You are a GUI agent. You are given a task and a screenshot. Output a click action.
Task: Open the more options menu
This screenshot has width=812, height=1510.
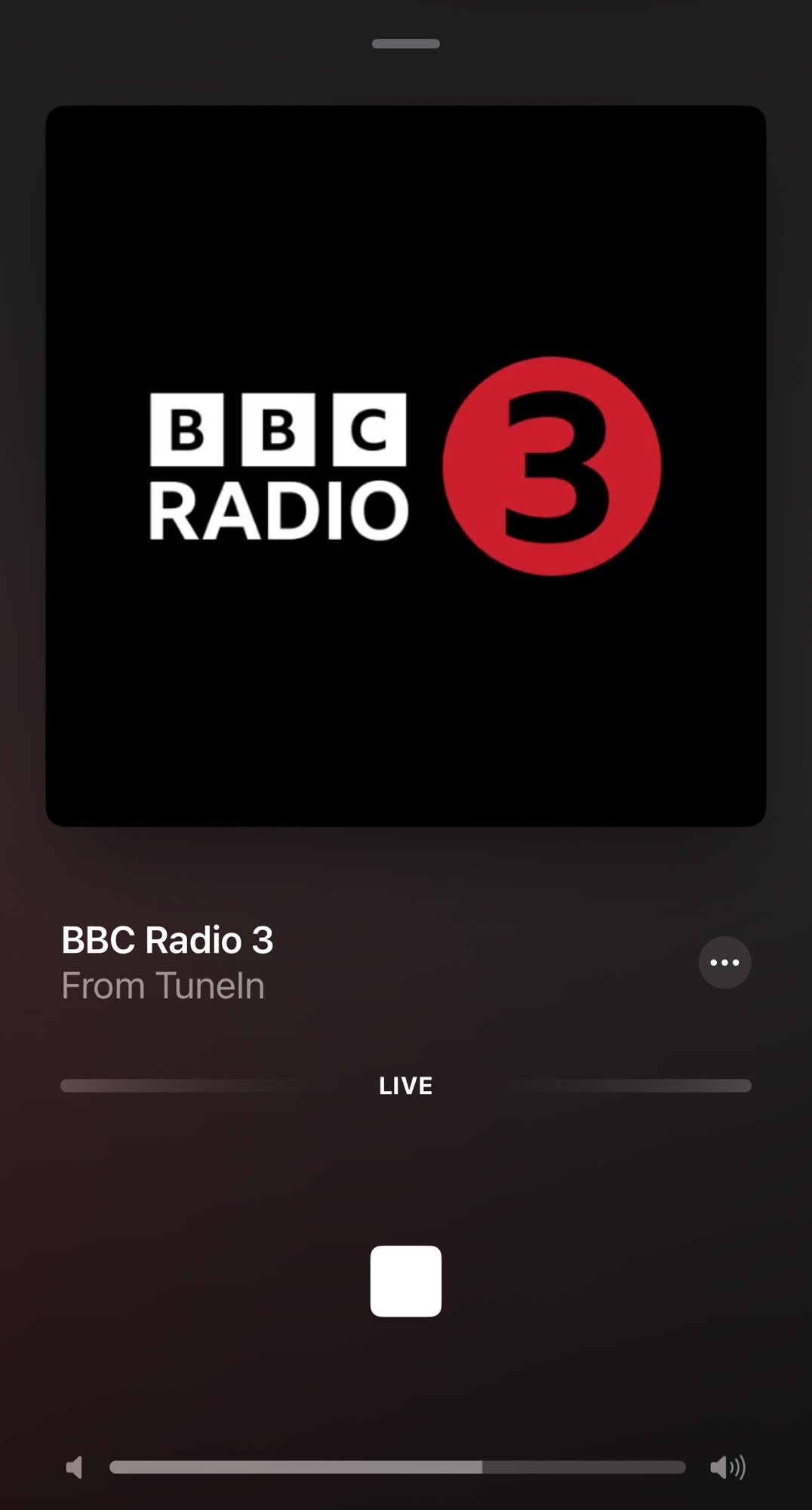tap(724, 963)
